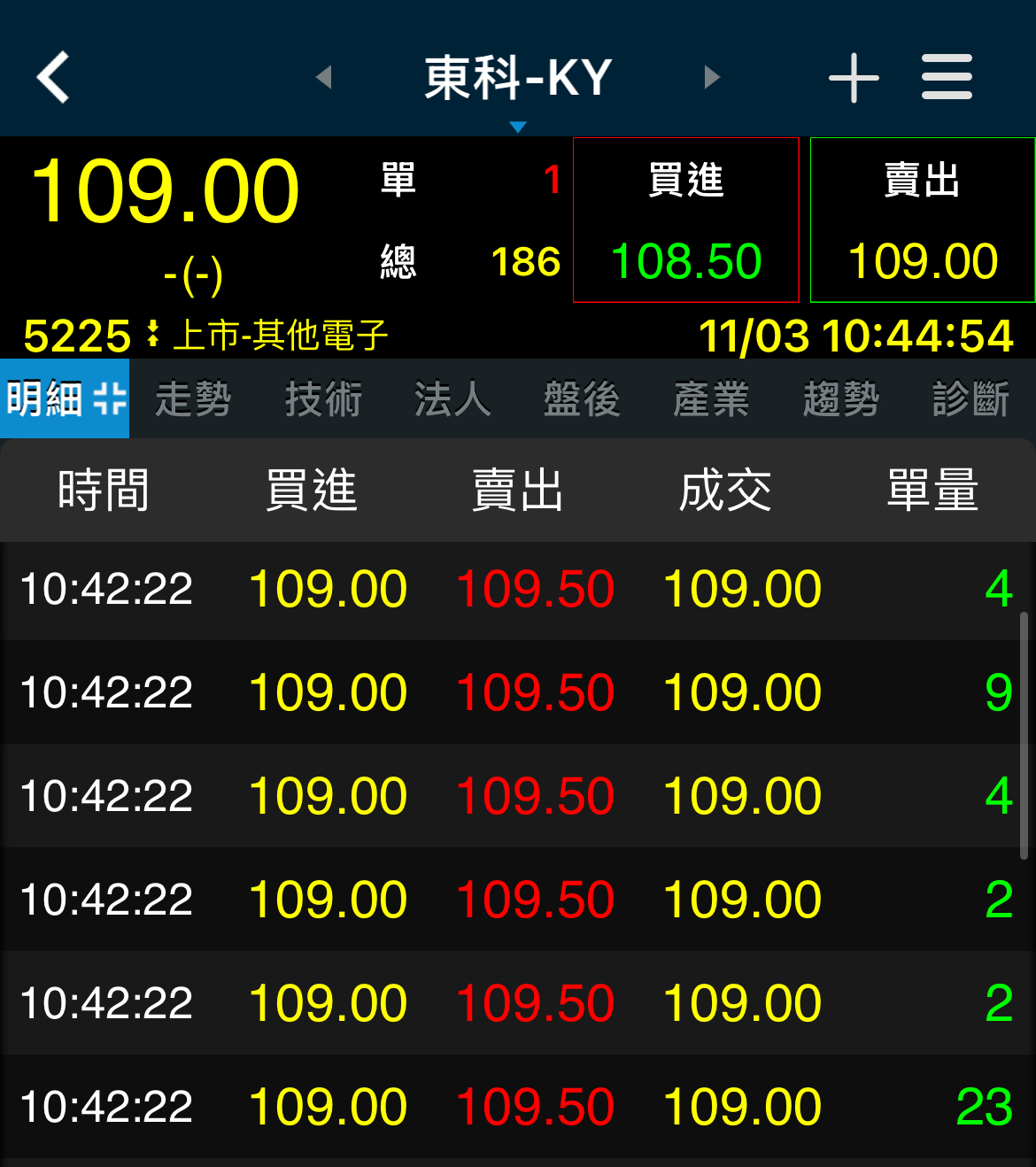Tap the 買進 buy button at 108.50
Image resolution: width=1036 pixels, height=1167 pixels.
click(686, 220)
